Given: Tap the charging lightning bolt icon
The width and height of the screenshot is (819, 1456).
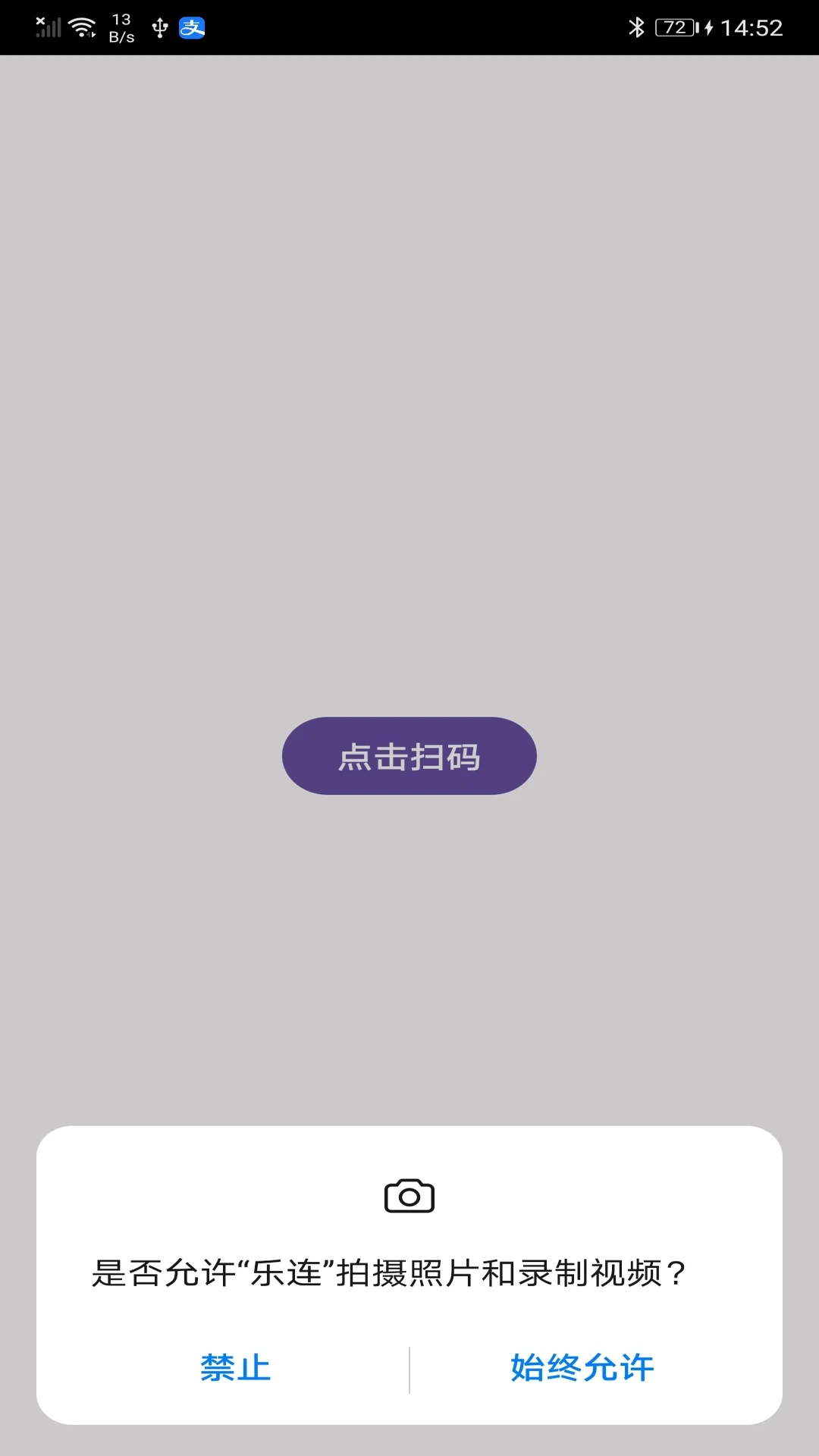Looking at the screenshot, I should point(709,27).
